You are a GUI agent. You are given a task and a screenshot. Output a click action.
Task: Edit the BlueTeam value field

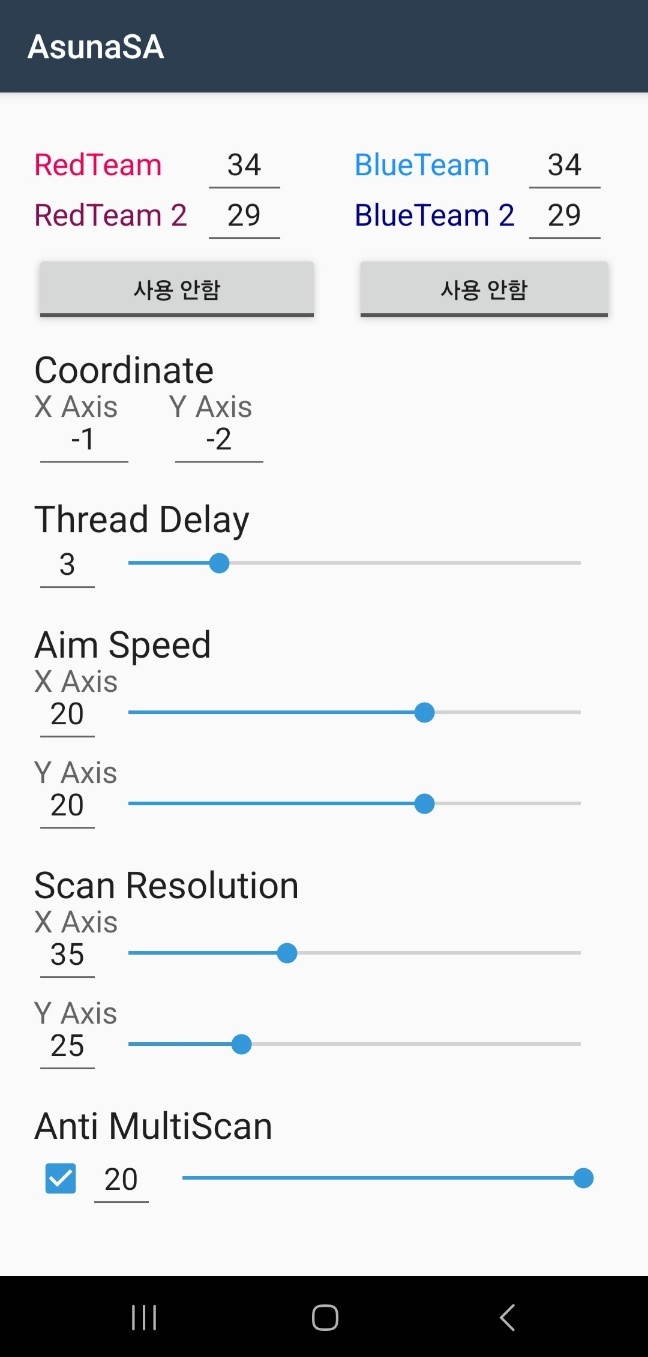pyautogui.click(x=564, y=165)
